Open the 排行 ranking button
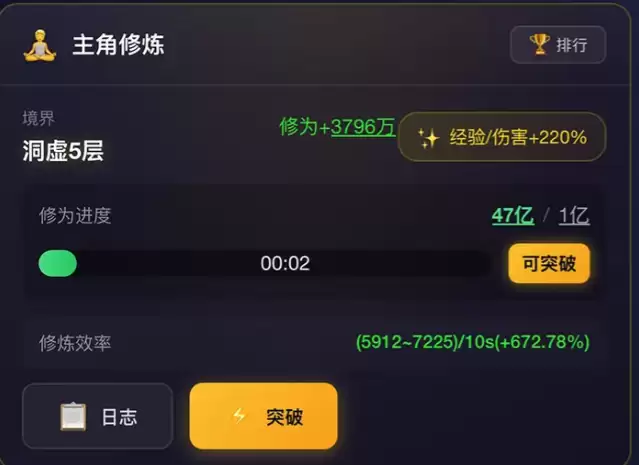This screenshot has height=465, width=639. point(557,45)
